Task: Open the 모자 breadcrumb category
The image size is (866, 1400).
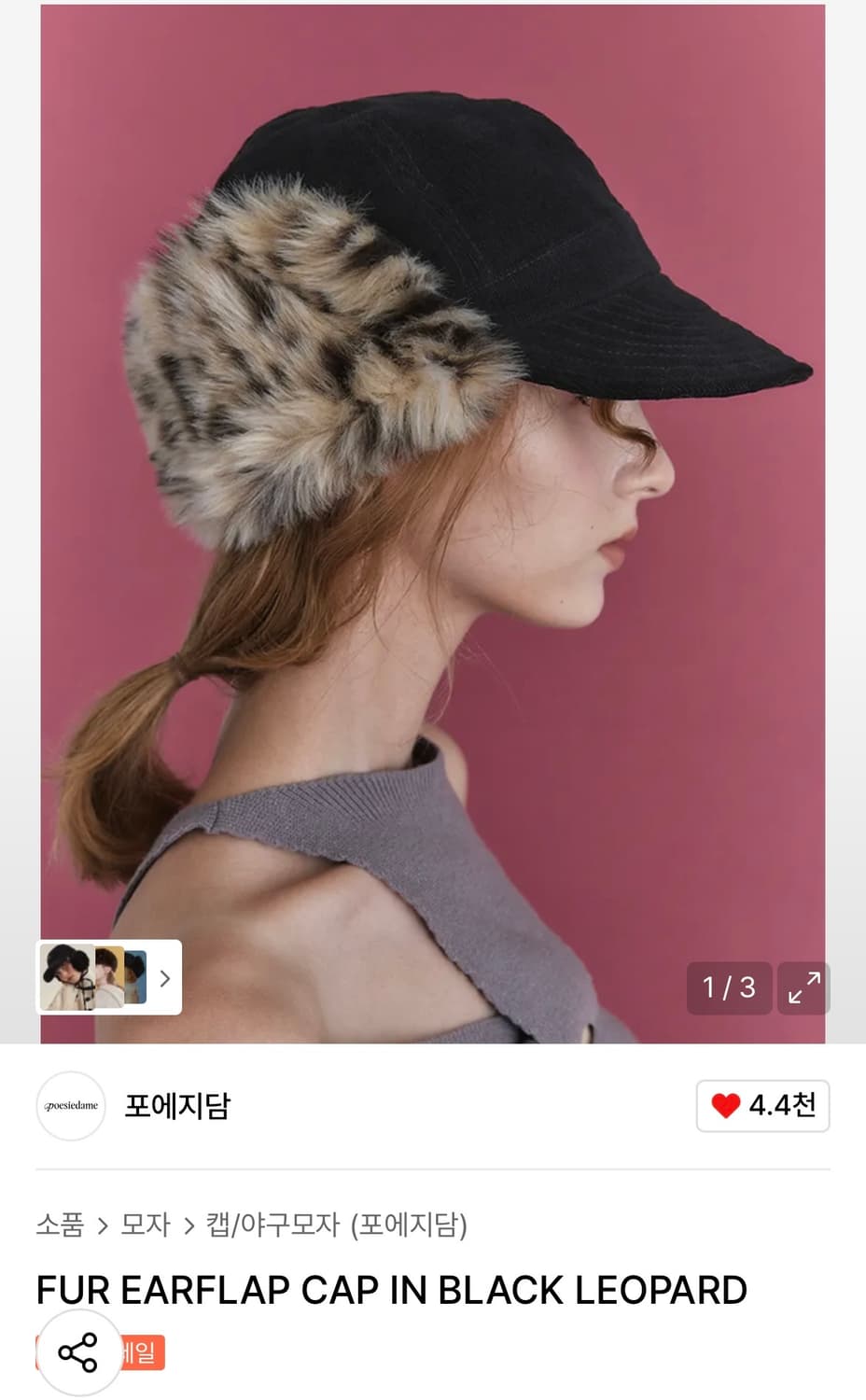Action: click(142, 1225)
